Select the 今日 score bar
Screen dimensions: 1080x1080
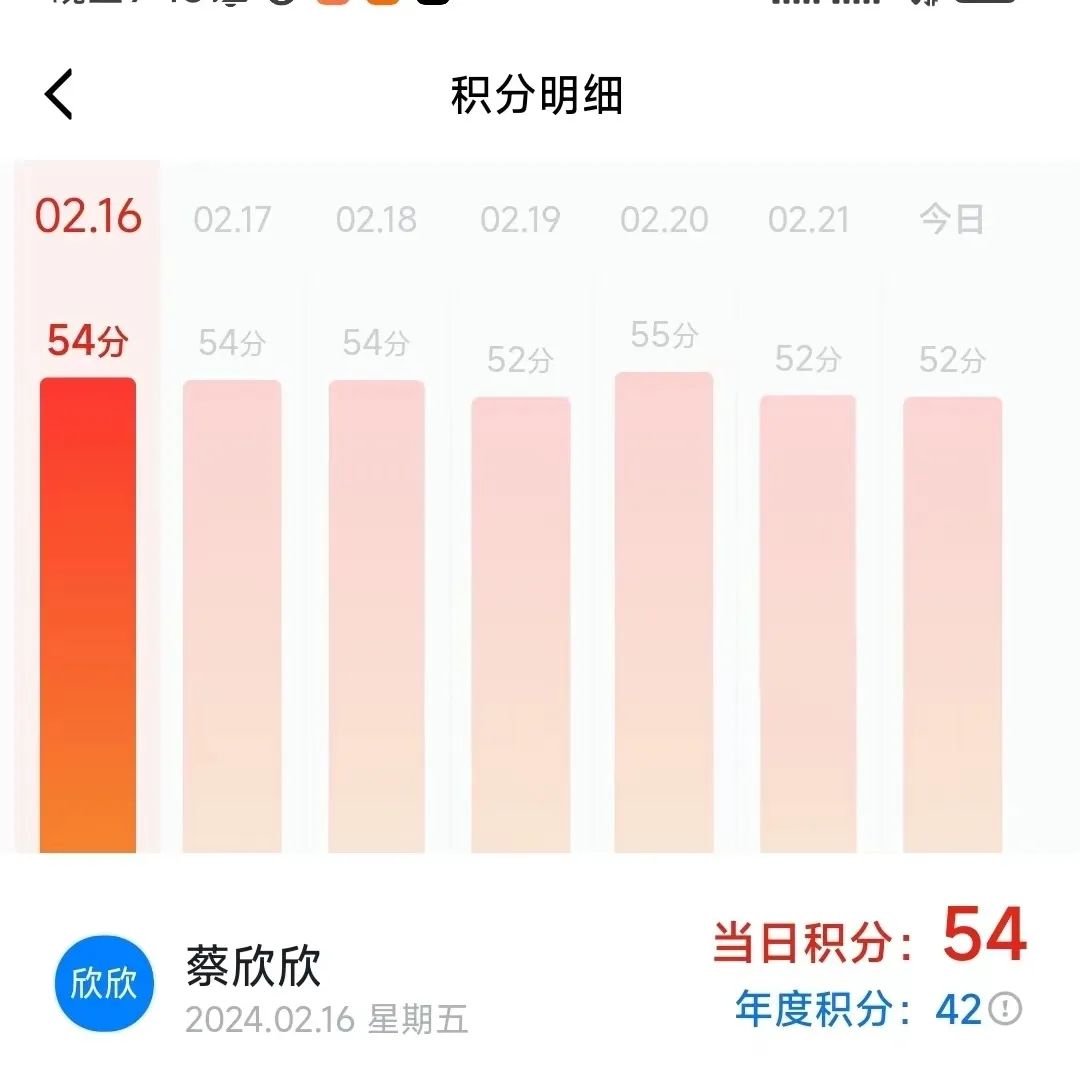point(952,625)
